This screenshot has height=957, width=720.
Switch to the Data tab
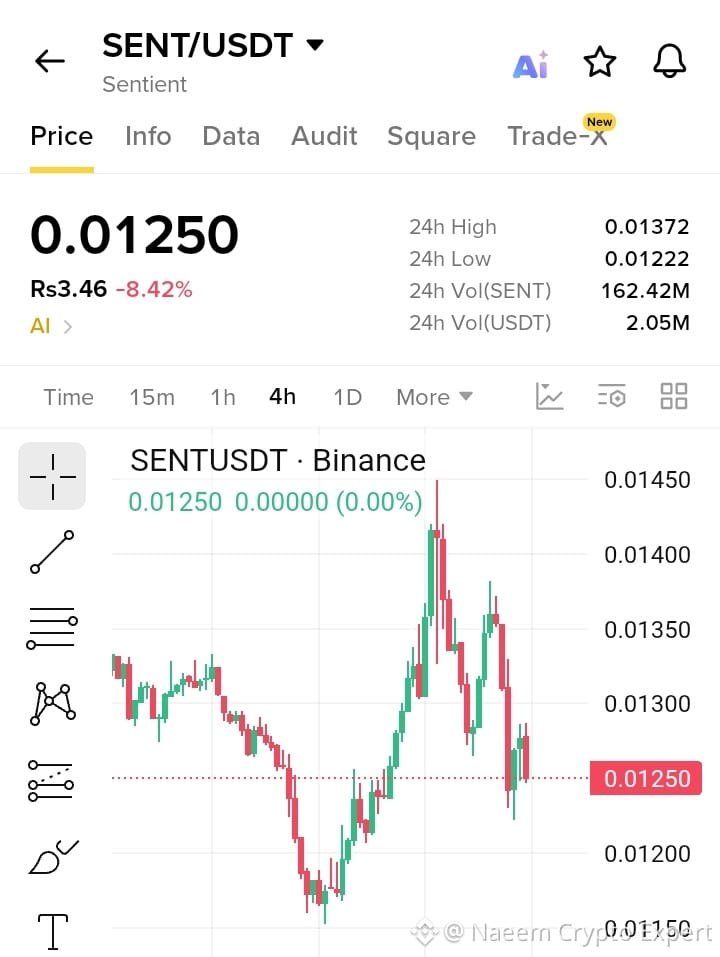tap(231, 136)
